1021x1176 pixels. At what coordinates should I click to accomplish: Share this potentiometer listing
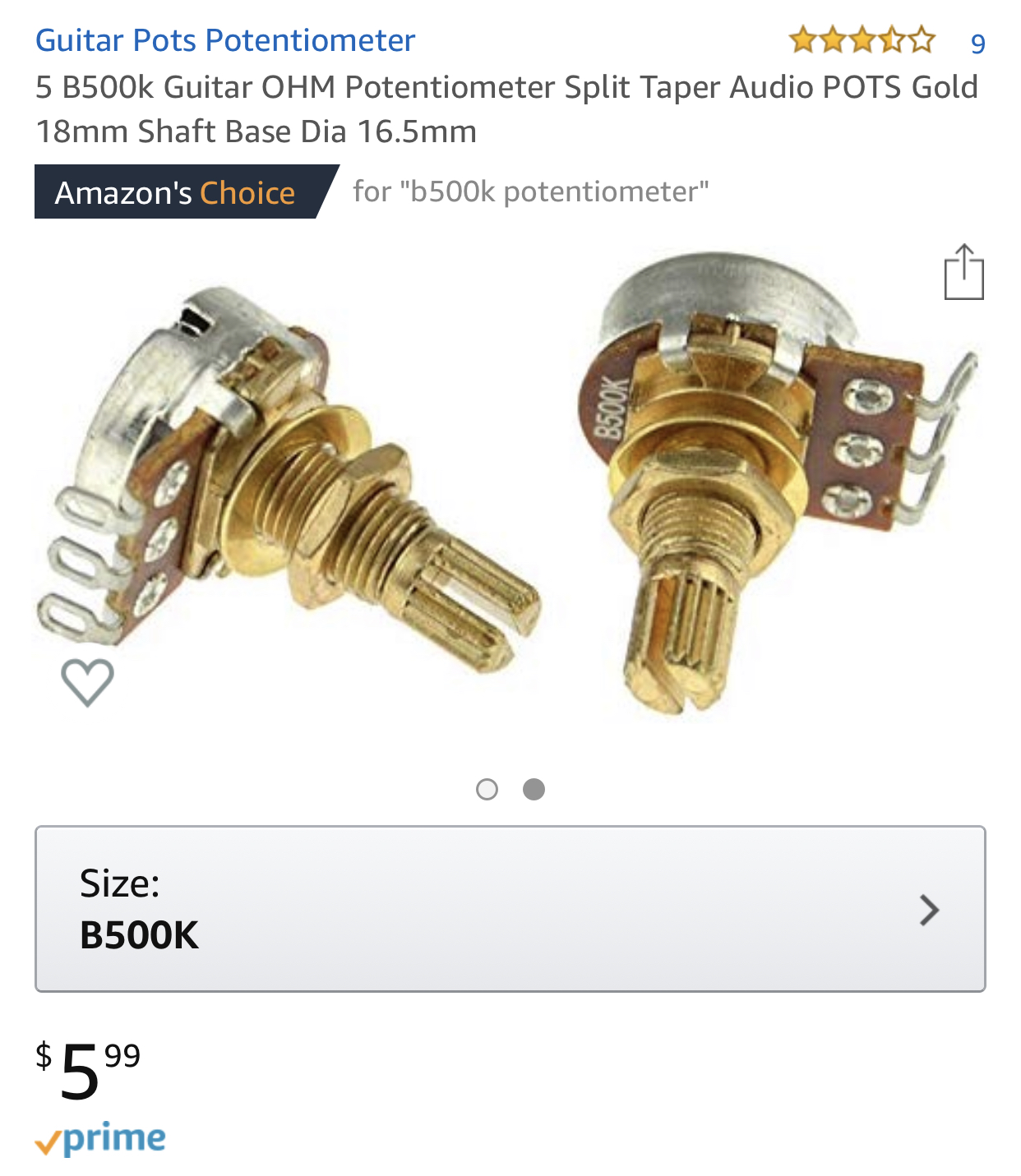tap(963, 272)
